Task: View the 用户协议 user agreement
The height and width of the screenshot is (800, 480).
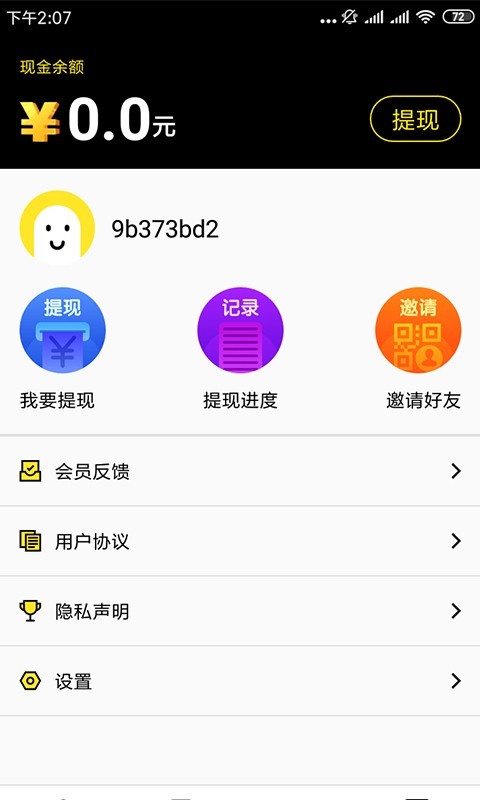Action: pyautogui.click(x=240, y=541)
